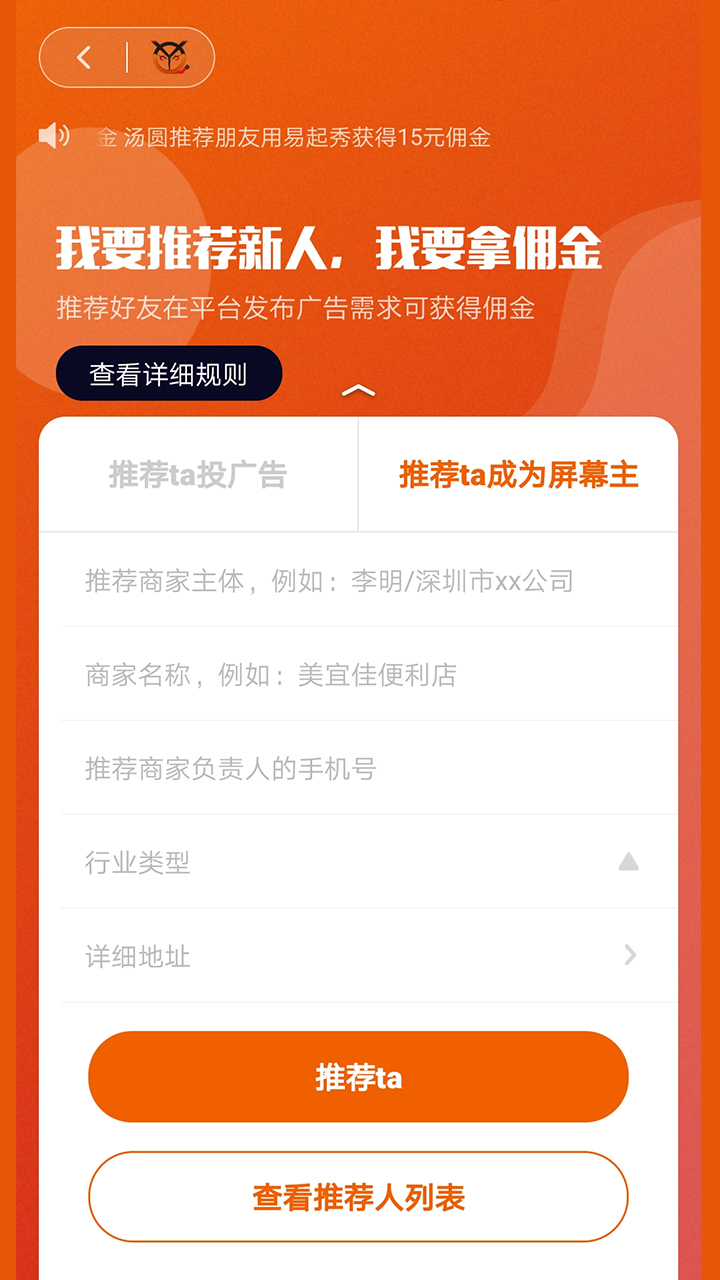This screenshot has height=1280, width=720.
Task: Collapse the banner with the up chevron
Action: 358,391
